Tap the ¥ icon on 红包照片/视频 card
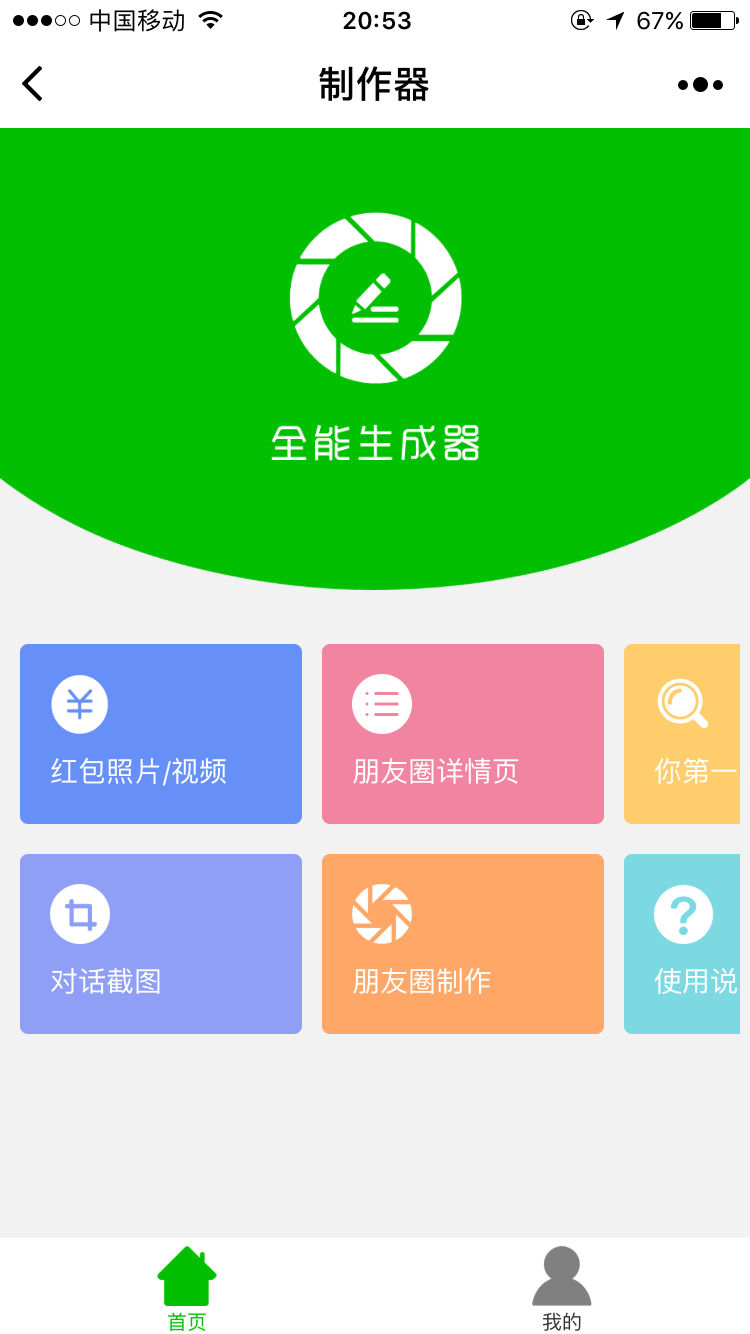Screen dimensions: 750x1334 (79, 703)
